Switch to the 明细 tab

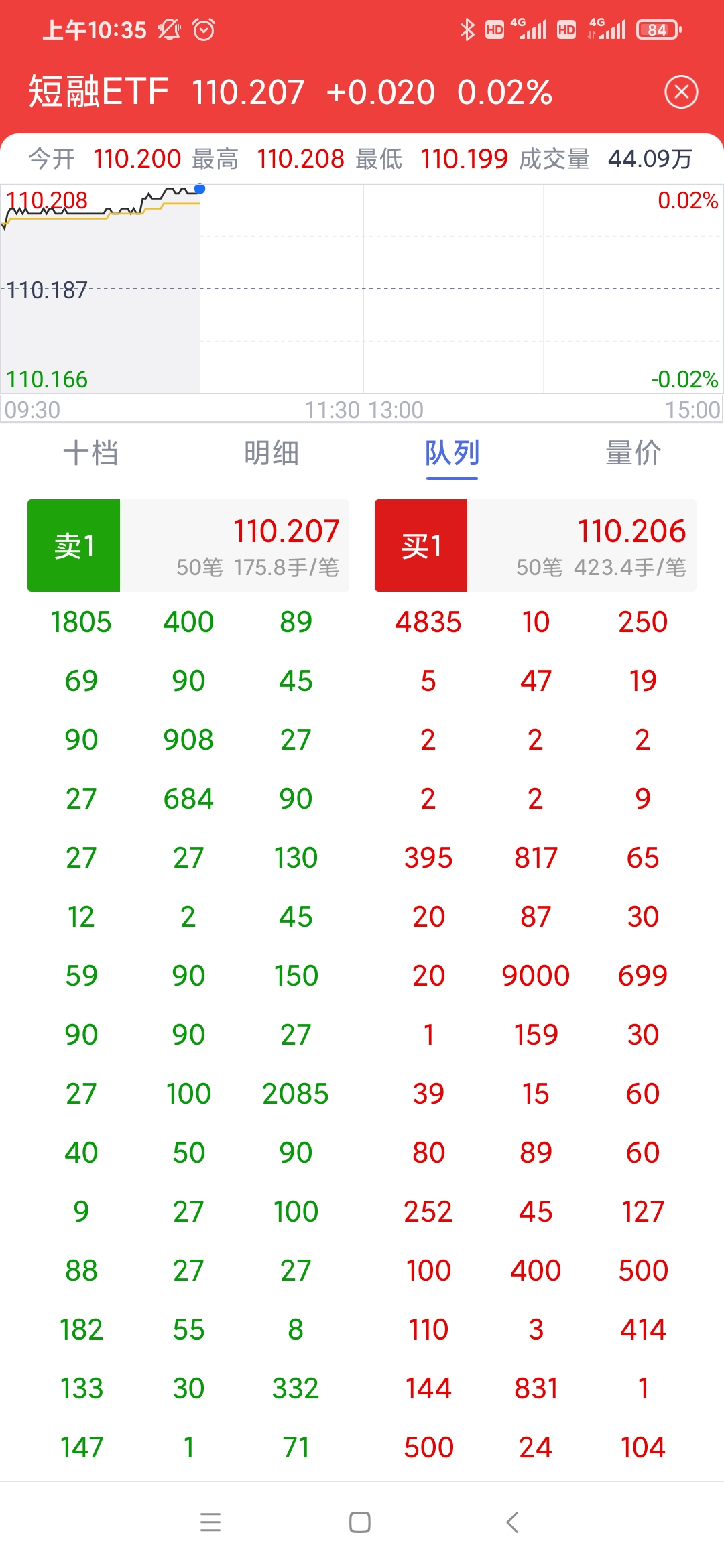tap(271, 453)
